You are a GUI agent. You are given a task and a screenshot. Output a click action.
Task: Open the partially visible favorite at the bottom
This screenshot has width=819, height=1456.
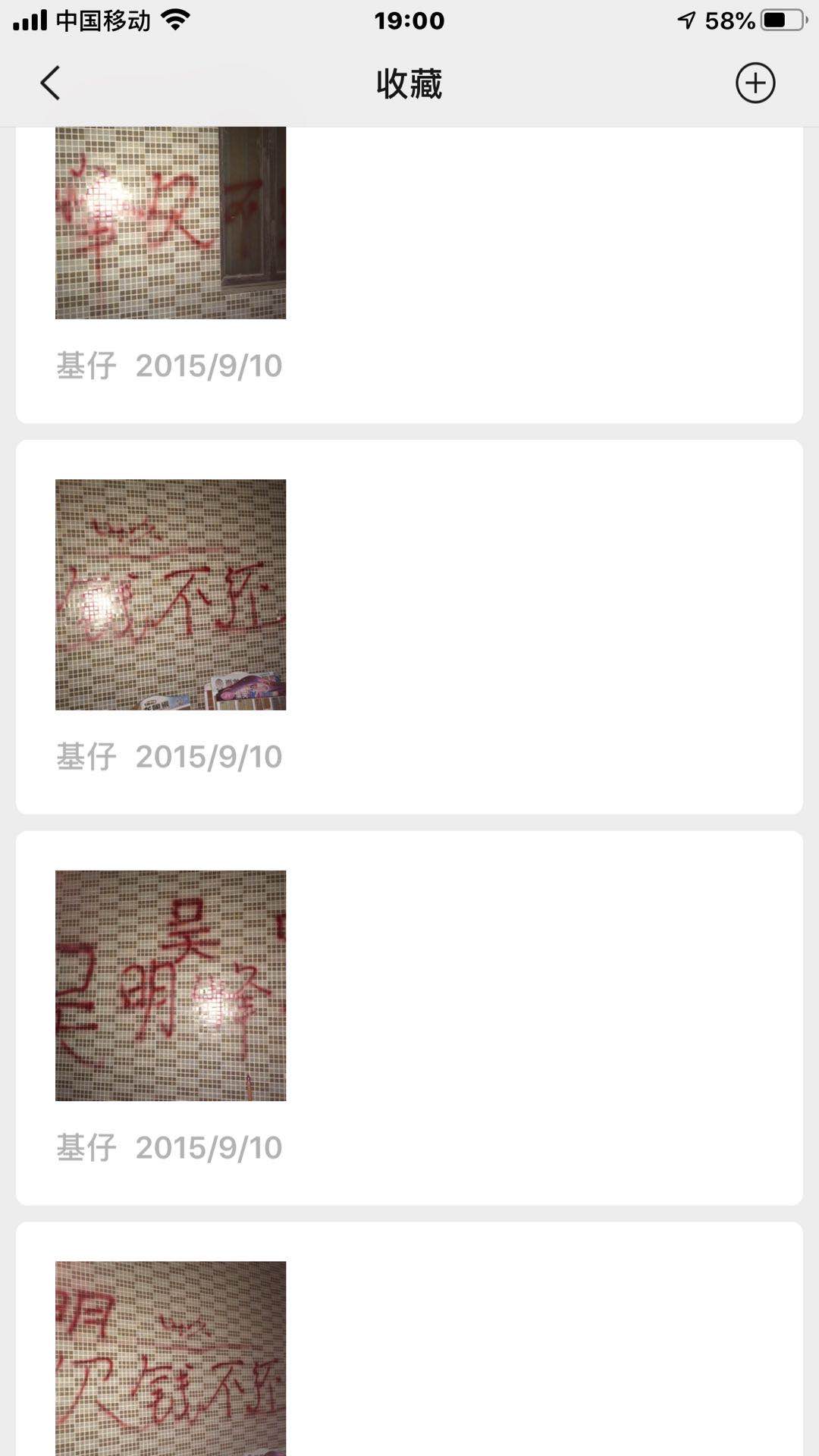point(171,1357)
